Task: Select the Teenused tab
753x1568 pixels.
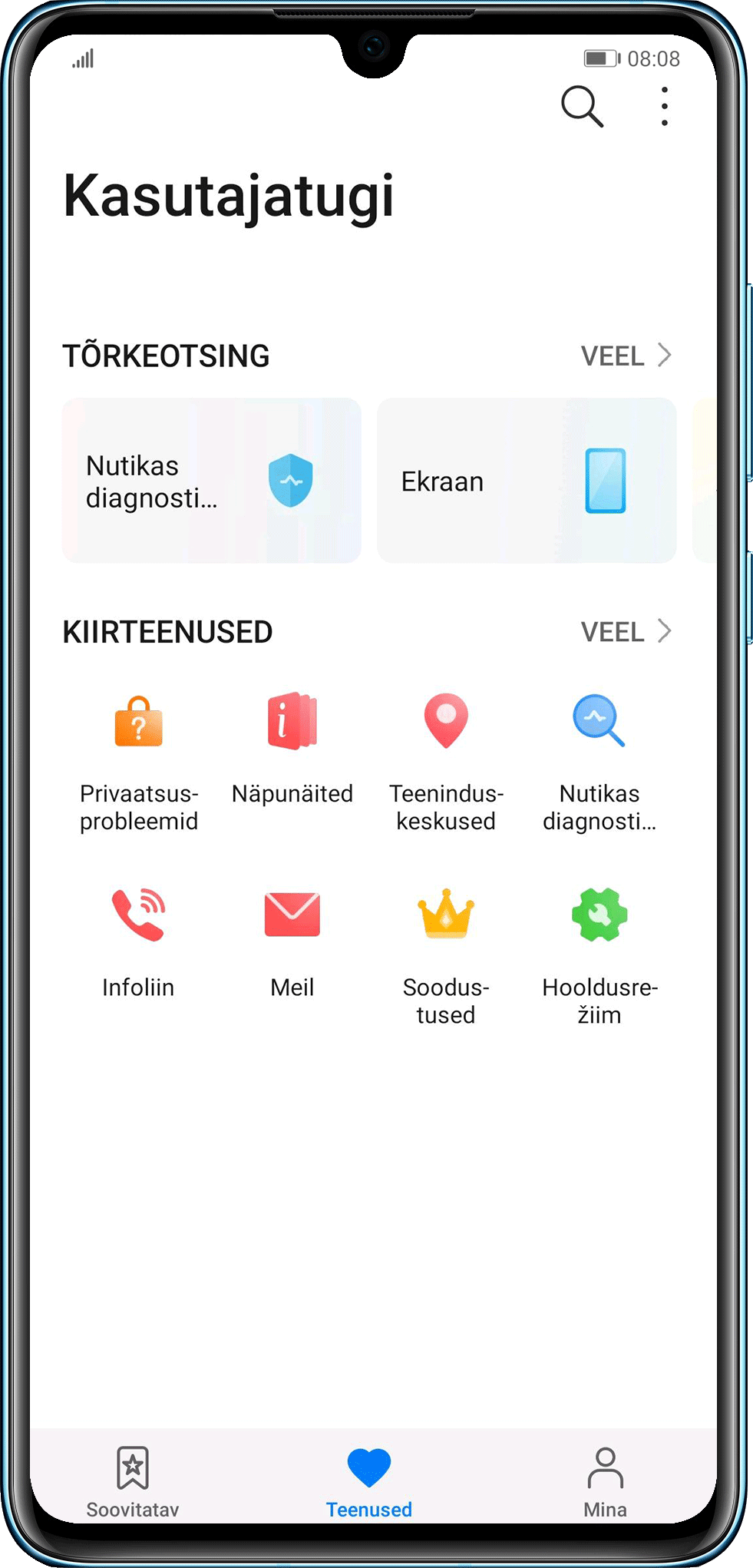Action: point(369,1482)
